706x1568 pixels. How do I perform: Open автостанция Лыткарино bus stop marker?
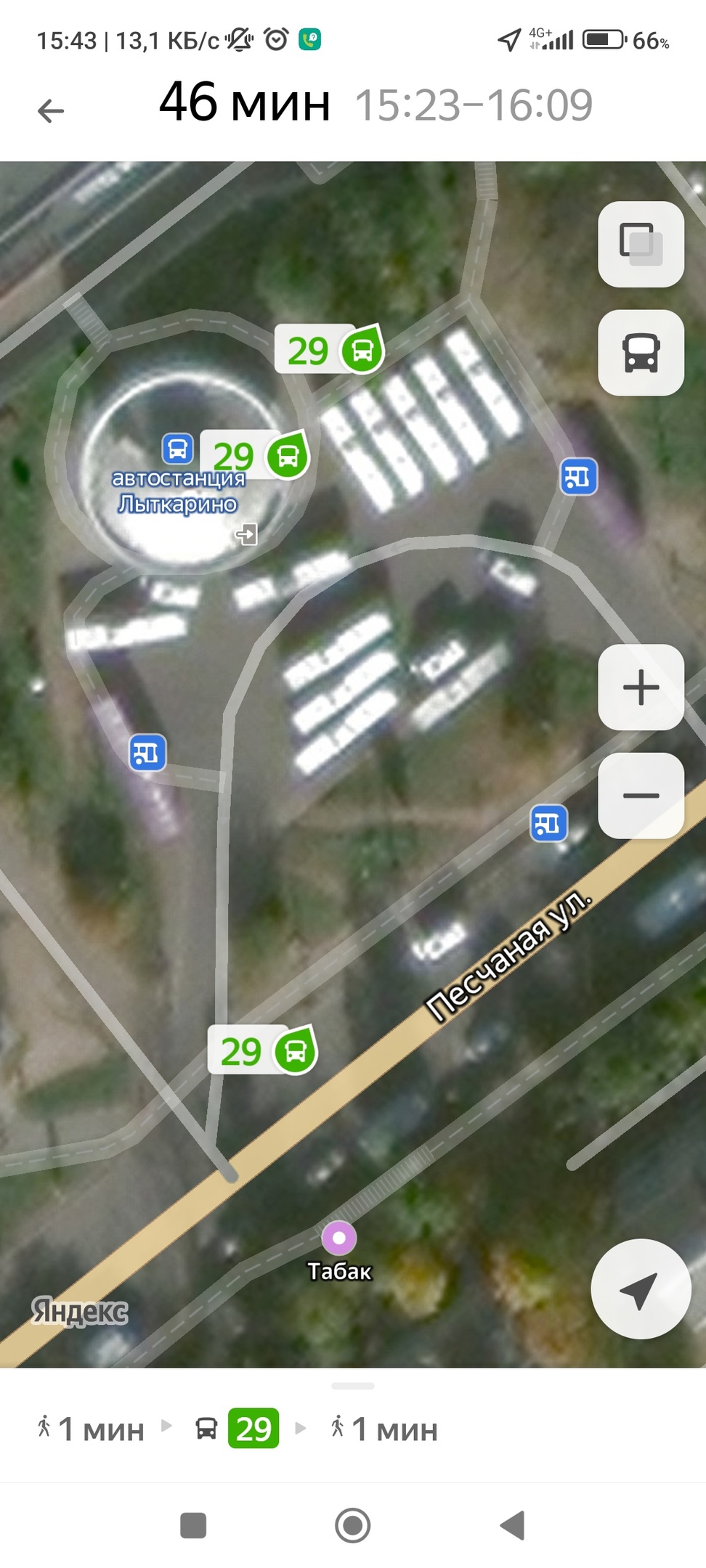pos(177,449)
